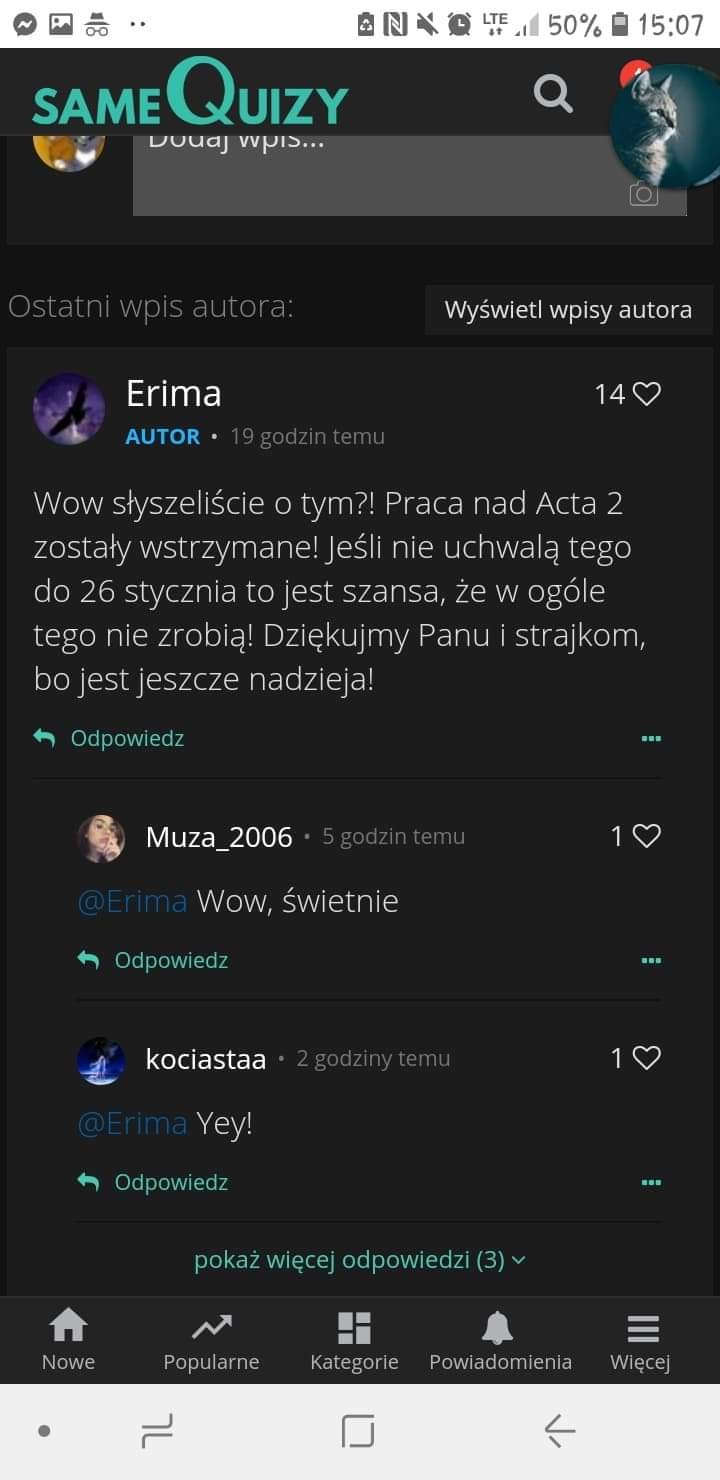
Task: Switch to the Nowe tab
Action: tap(68, 1341)
